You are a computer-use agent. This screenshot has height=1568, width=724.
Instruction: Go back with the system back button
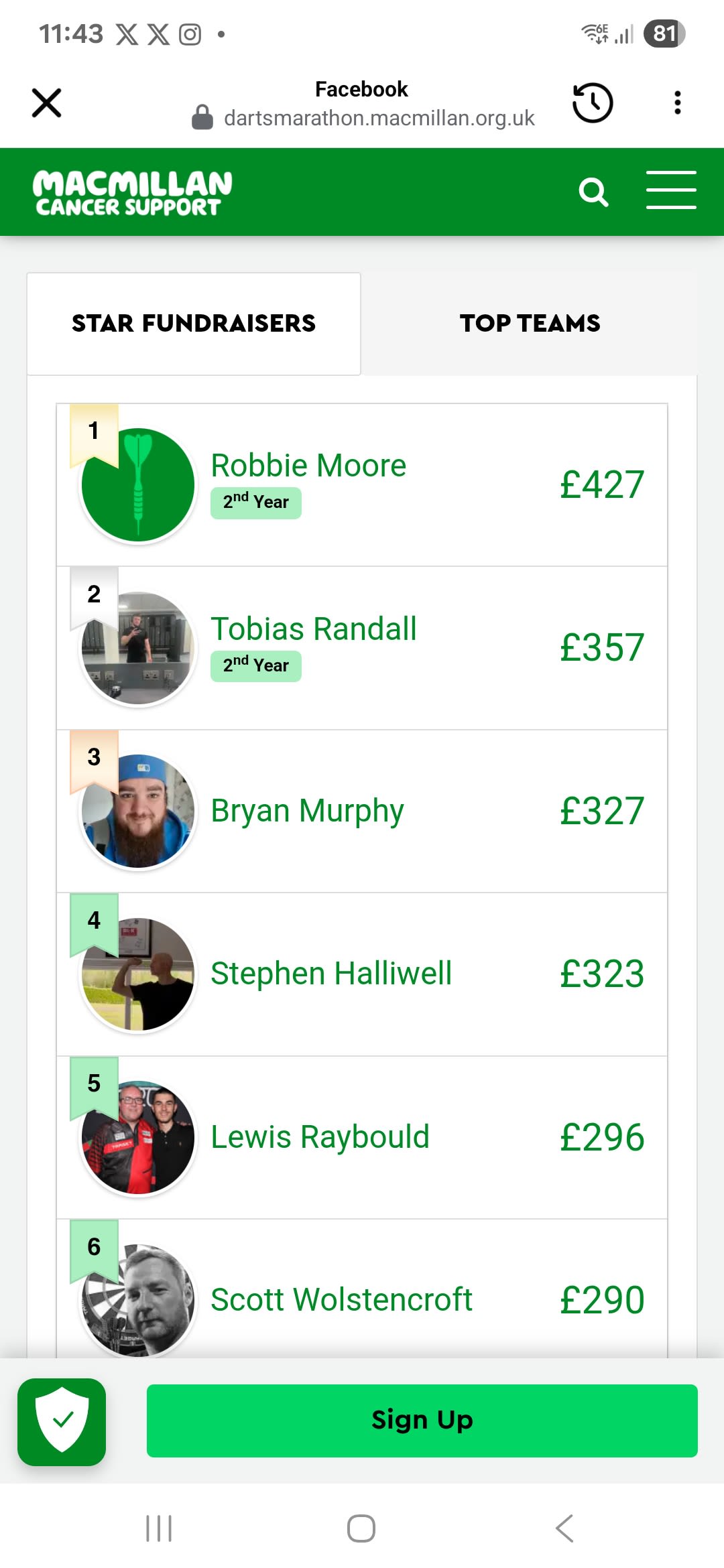[564, 1528]
